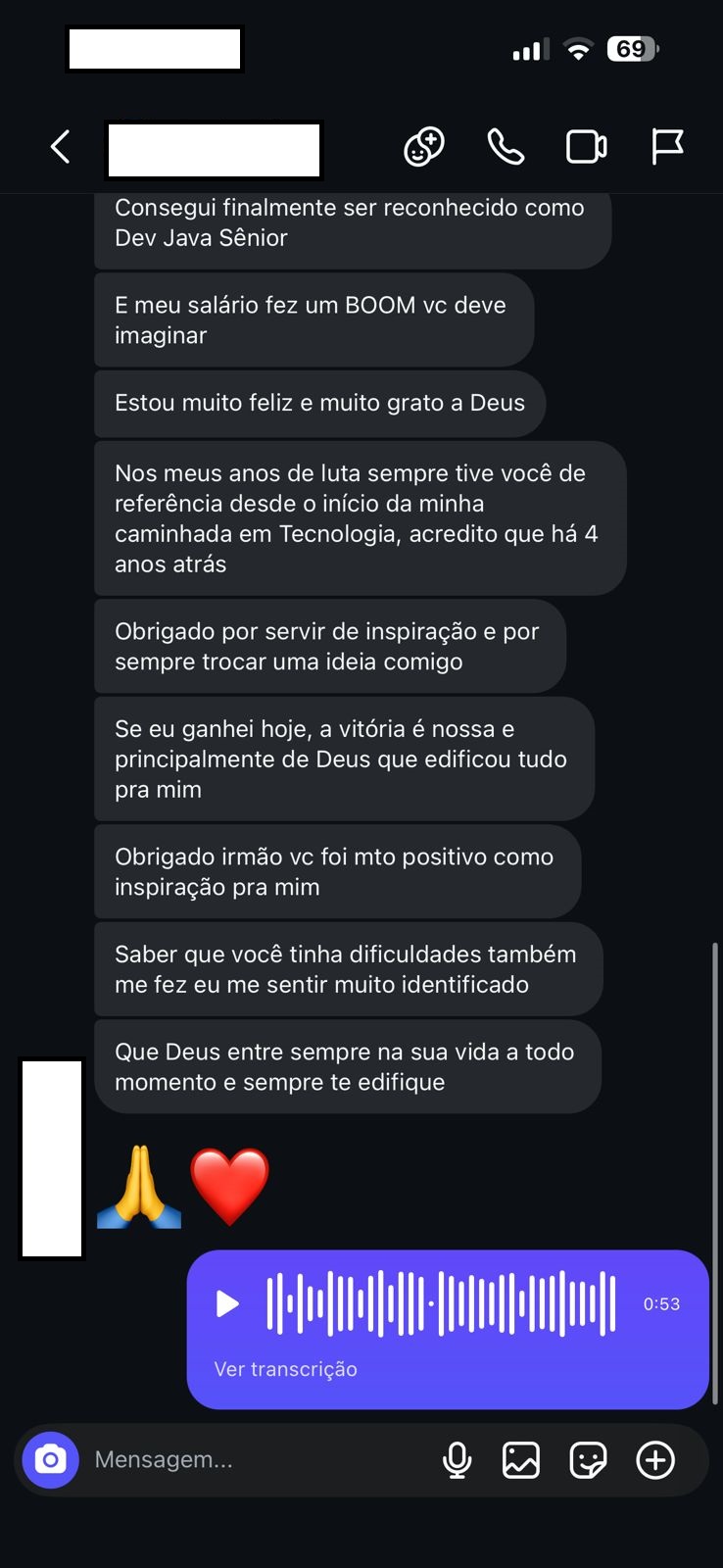The height and width of the screenshot is (1568, 723).
Task: Tap Ver transcrição on voice message
Action: point(285,1369)
